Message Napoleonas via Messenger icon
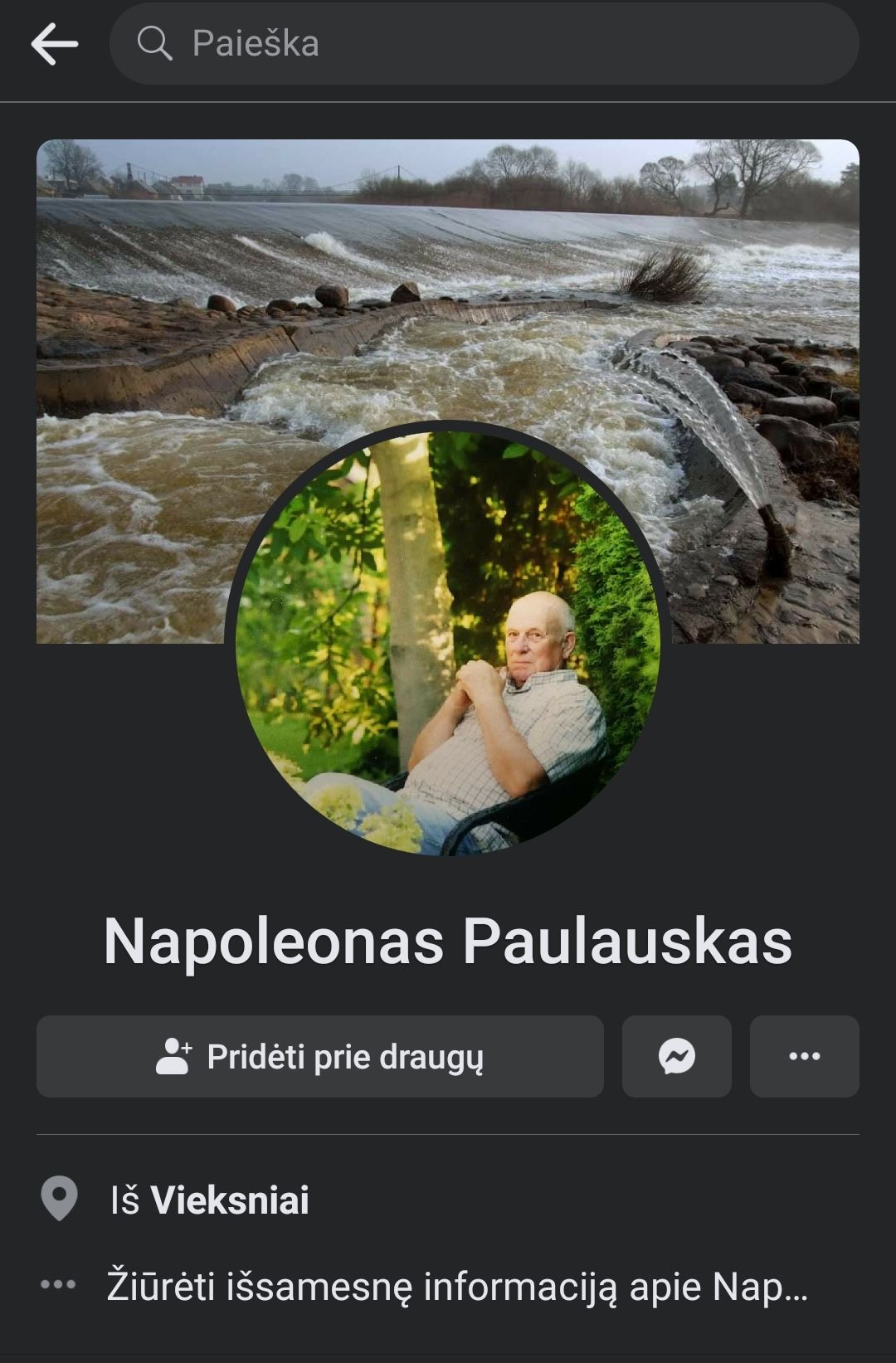The image size is (896, 1363). click(676, 1057)
